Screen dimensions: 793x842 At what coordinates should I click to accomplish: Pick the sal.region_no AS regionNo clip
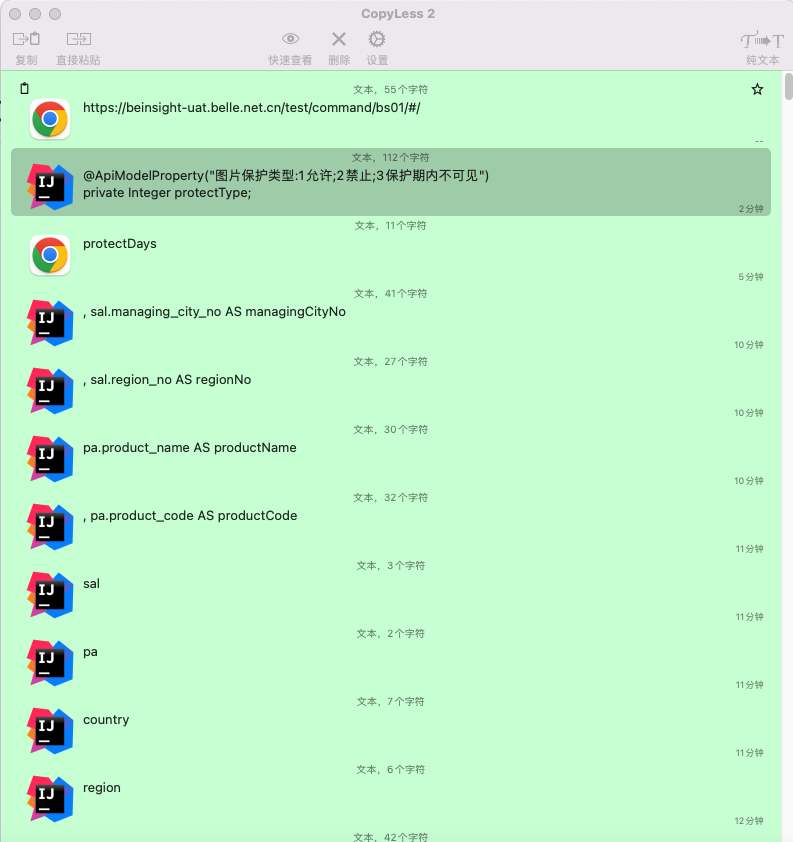(x=168, y=380)
